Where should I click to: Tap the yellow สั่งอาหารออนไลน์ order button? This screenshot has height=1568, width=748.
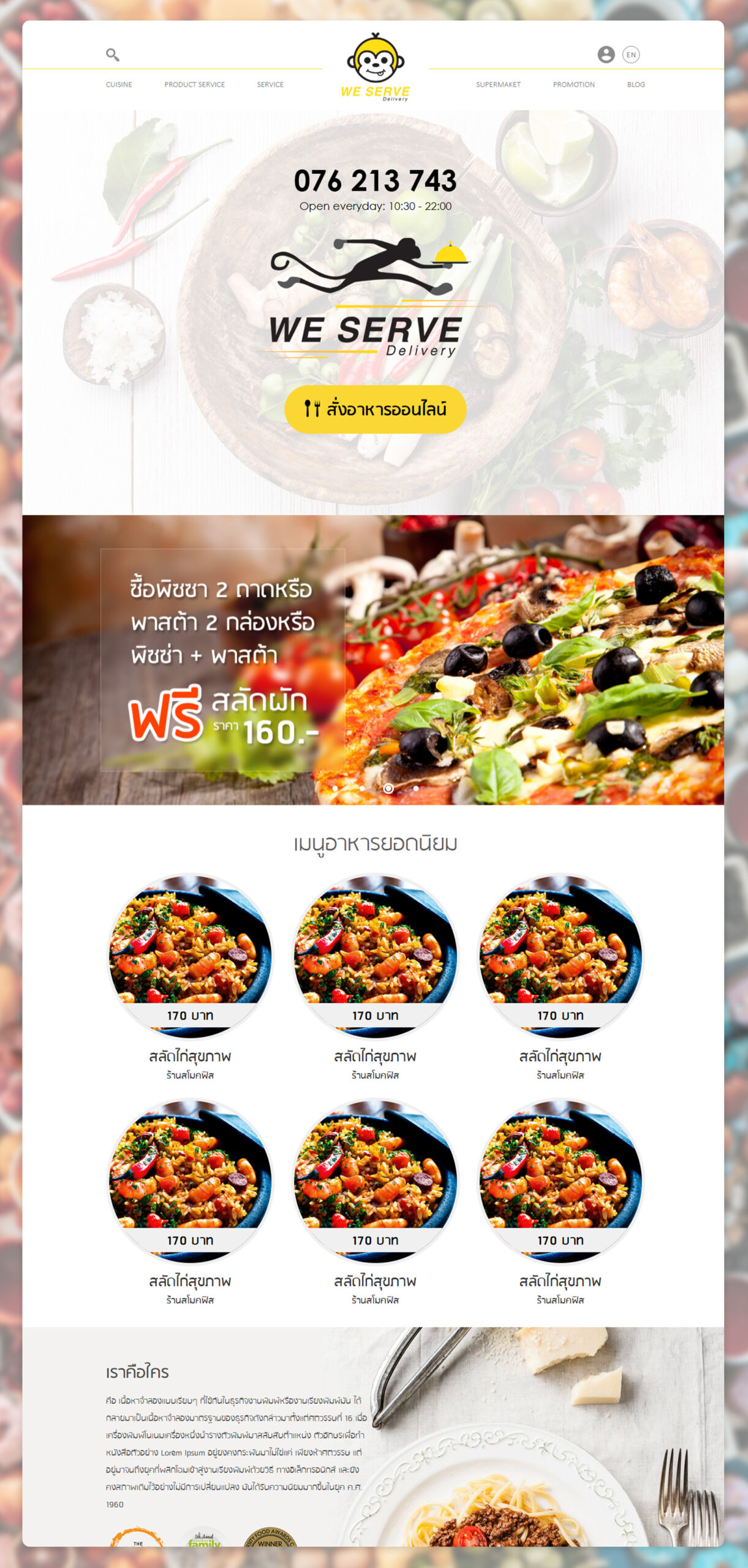[x=375, y=409]
